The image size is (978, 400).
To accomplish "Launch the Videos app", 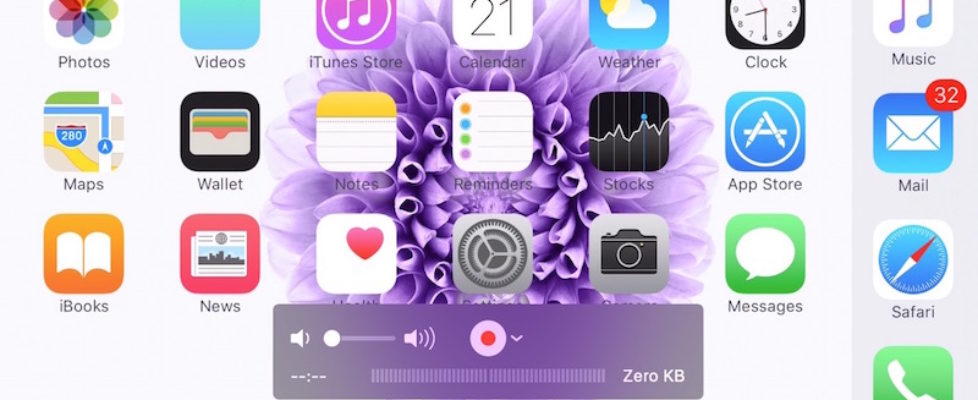I will pos(220,24).
